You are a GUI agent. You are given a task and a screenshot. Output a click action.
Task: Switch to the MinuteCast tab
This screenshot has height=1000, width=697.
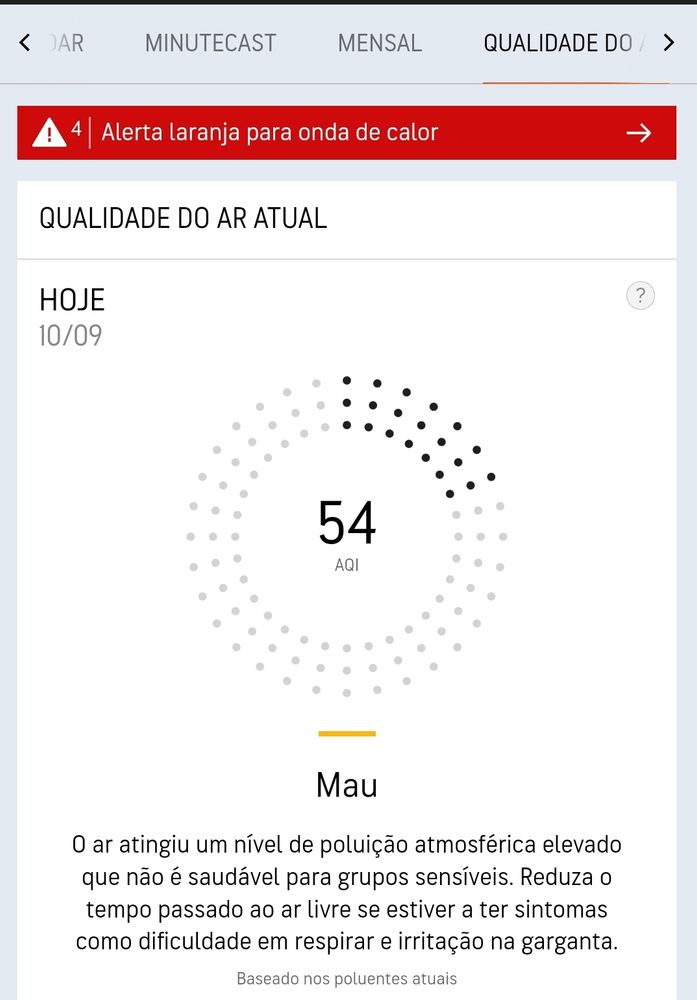tap(210, 43)
